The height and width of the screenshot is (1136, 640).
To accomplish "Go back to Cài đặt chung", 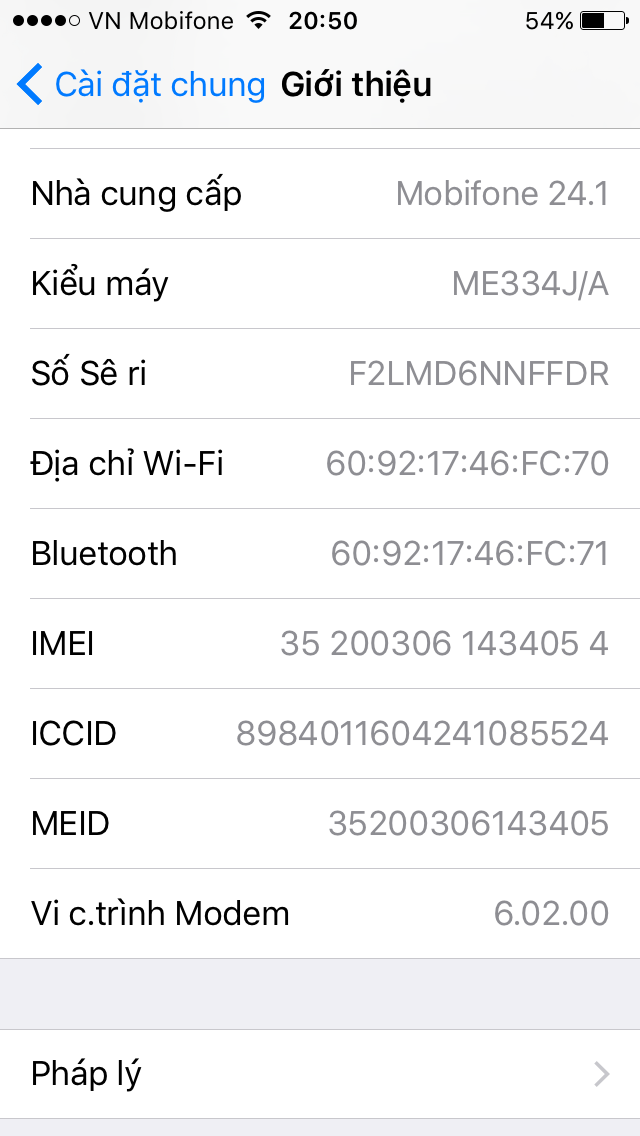I will pos(142,85).
